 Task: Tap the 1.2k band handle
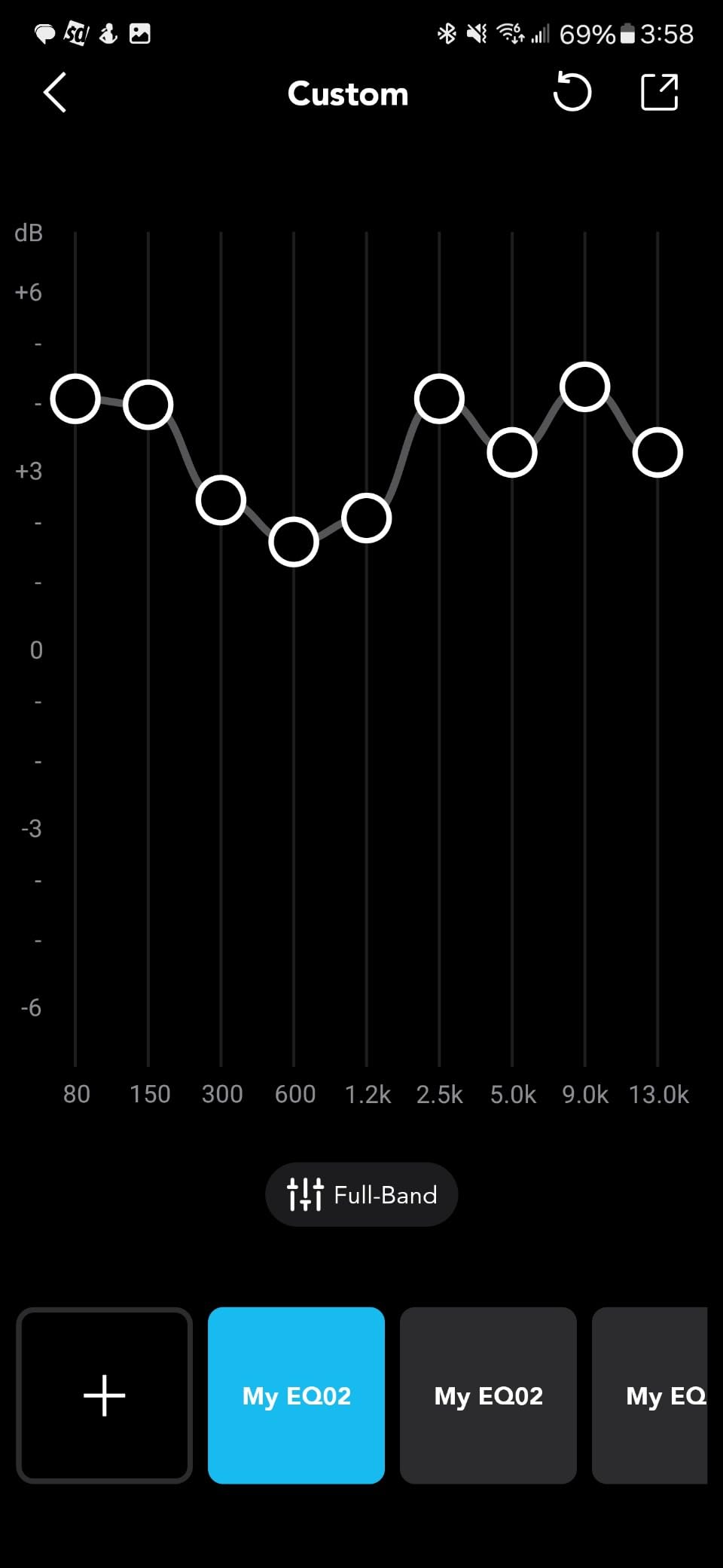click(366, 518)
